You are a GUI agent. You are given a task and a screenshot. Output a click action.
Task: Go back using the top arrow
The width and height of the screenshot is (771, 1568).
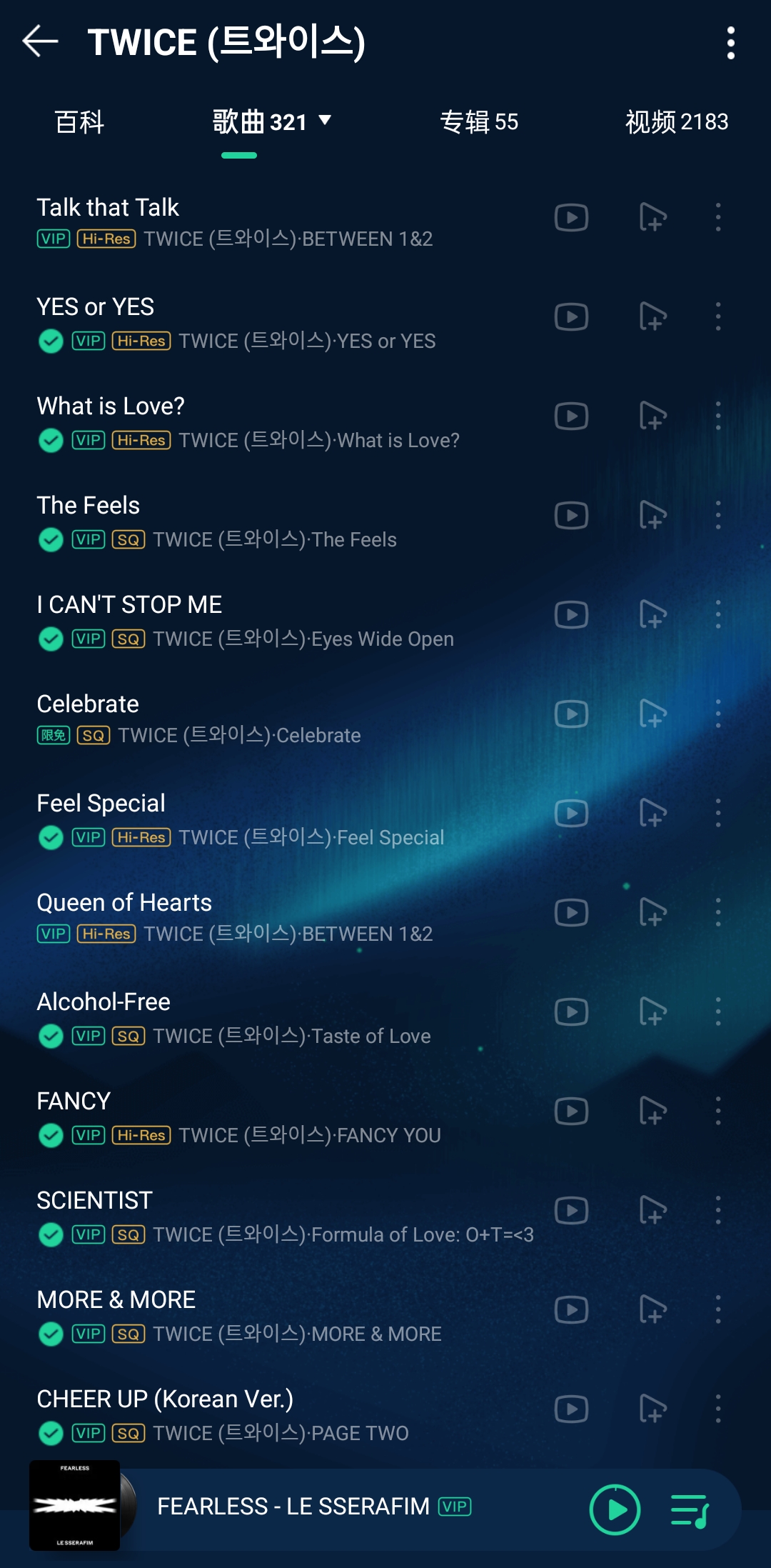[x=40, y=41]
